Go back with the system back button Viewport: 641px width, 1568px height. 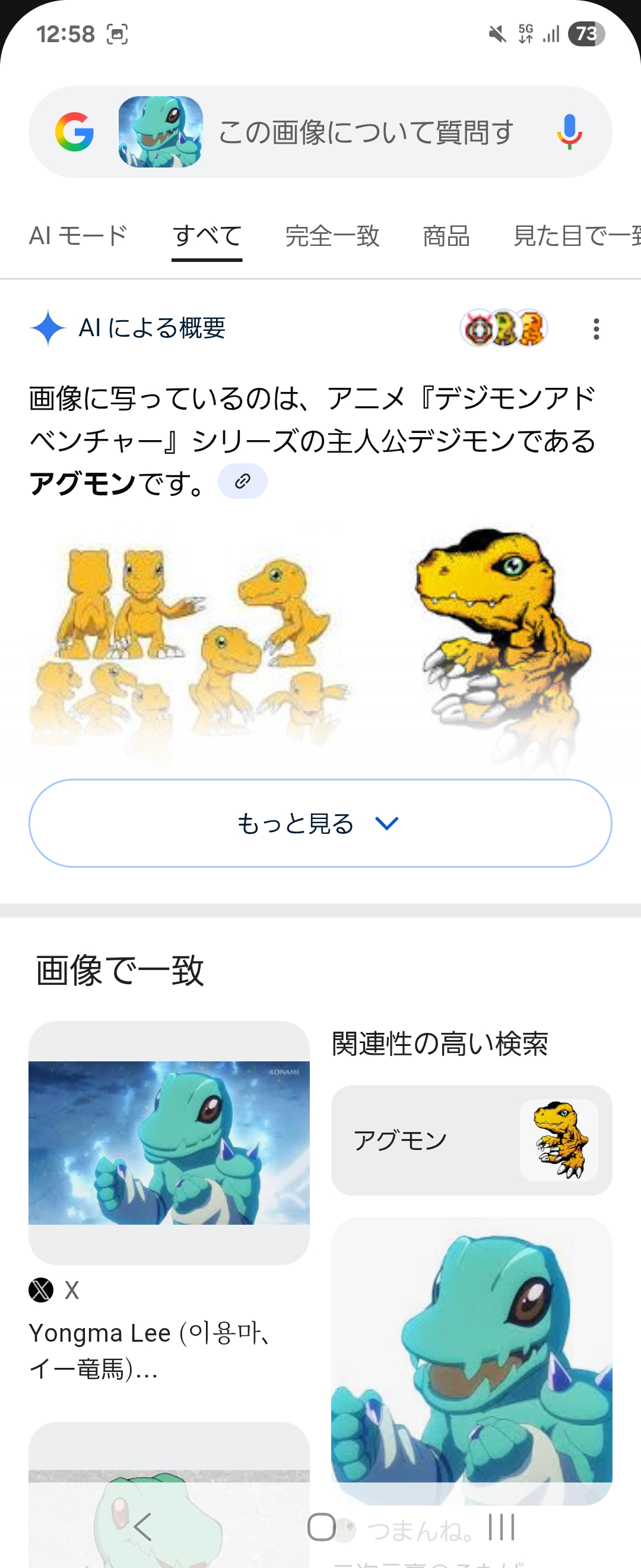pyautogui.click(x=142, y=1526)
